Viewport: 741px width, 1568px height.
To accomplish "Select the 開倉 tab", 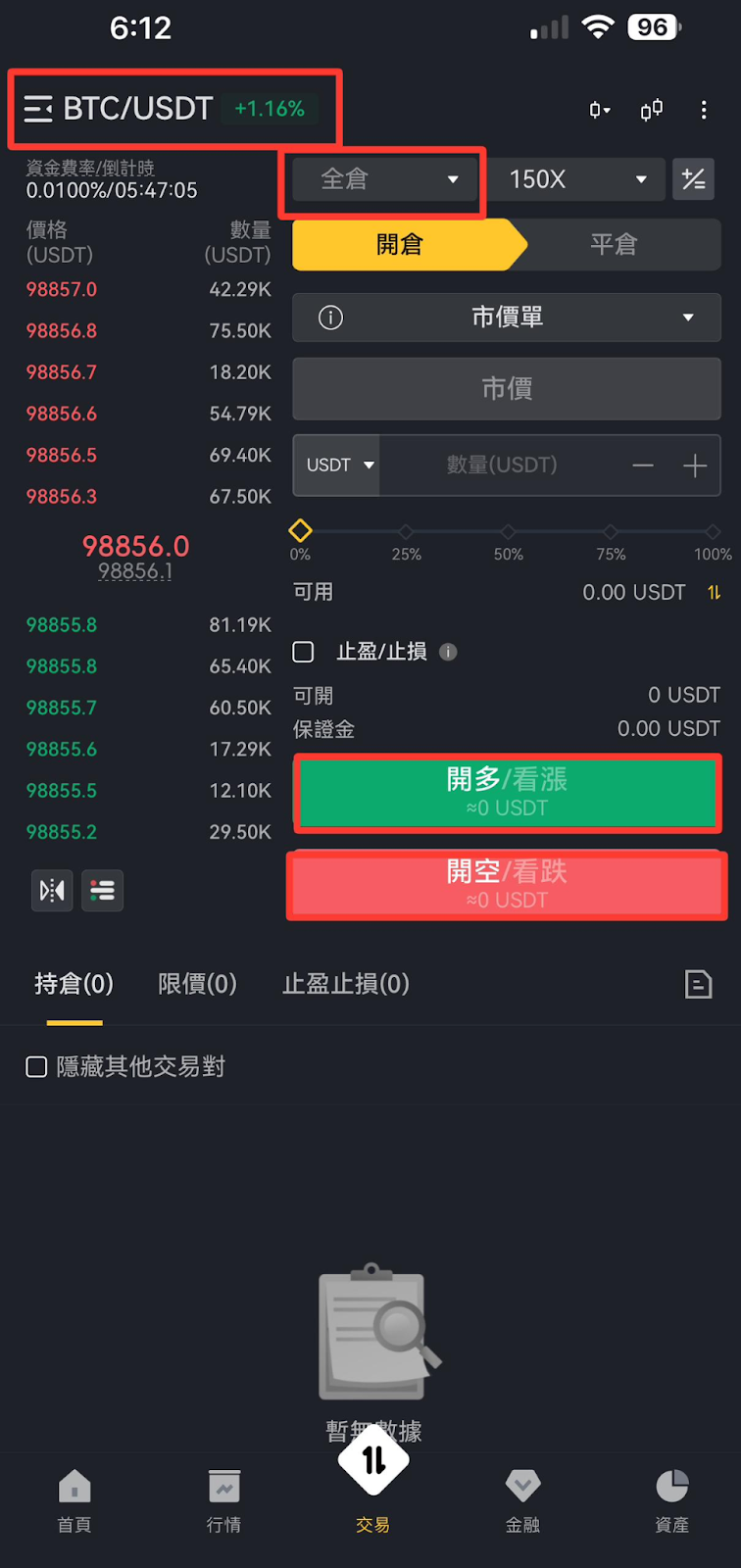I will [x=400, y=244].
